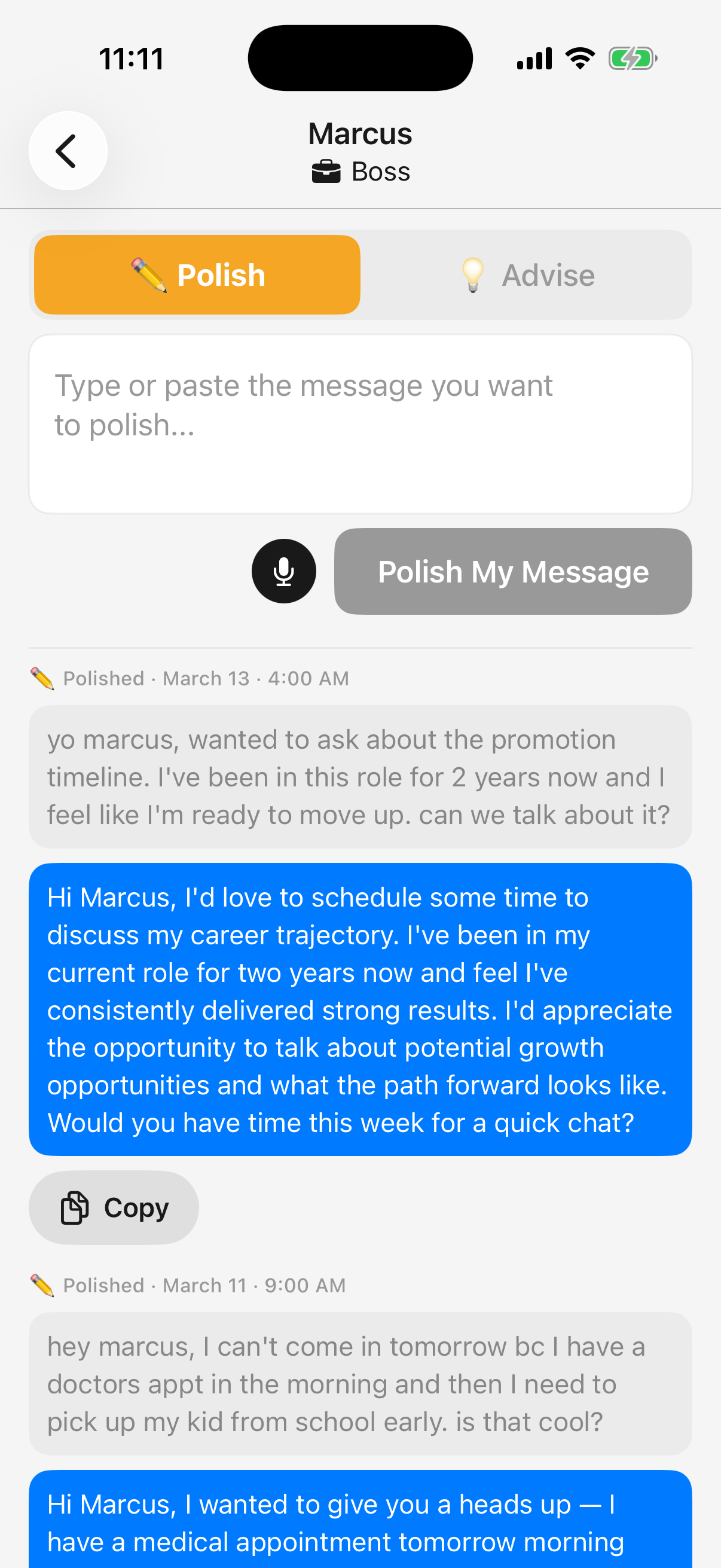Select the blue medical appointment reply
The height and width of the screenshot is (1568, 721).
(360, 1522)
